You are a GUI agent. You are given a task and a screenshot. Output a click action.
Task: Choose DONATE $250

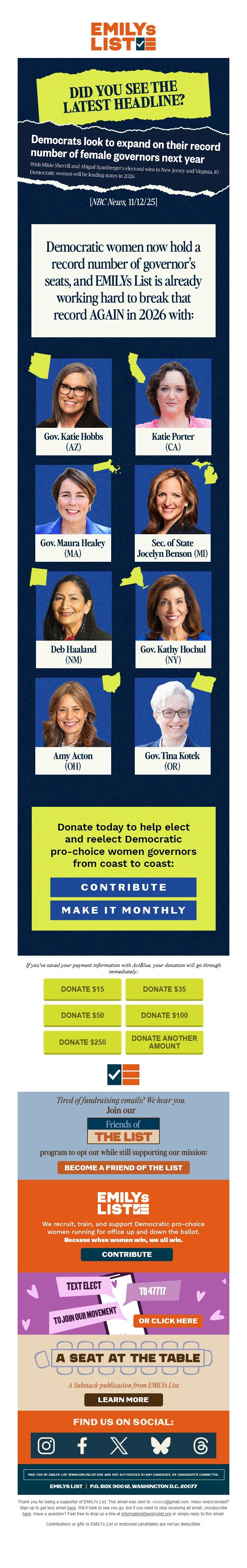tap(82, 1042)
